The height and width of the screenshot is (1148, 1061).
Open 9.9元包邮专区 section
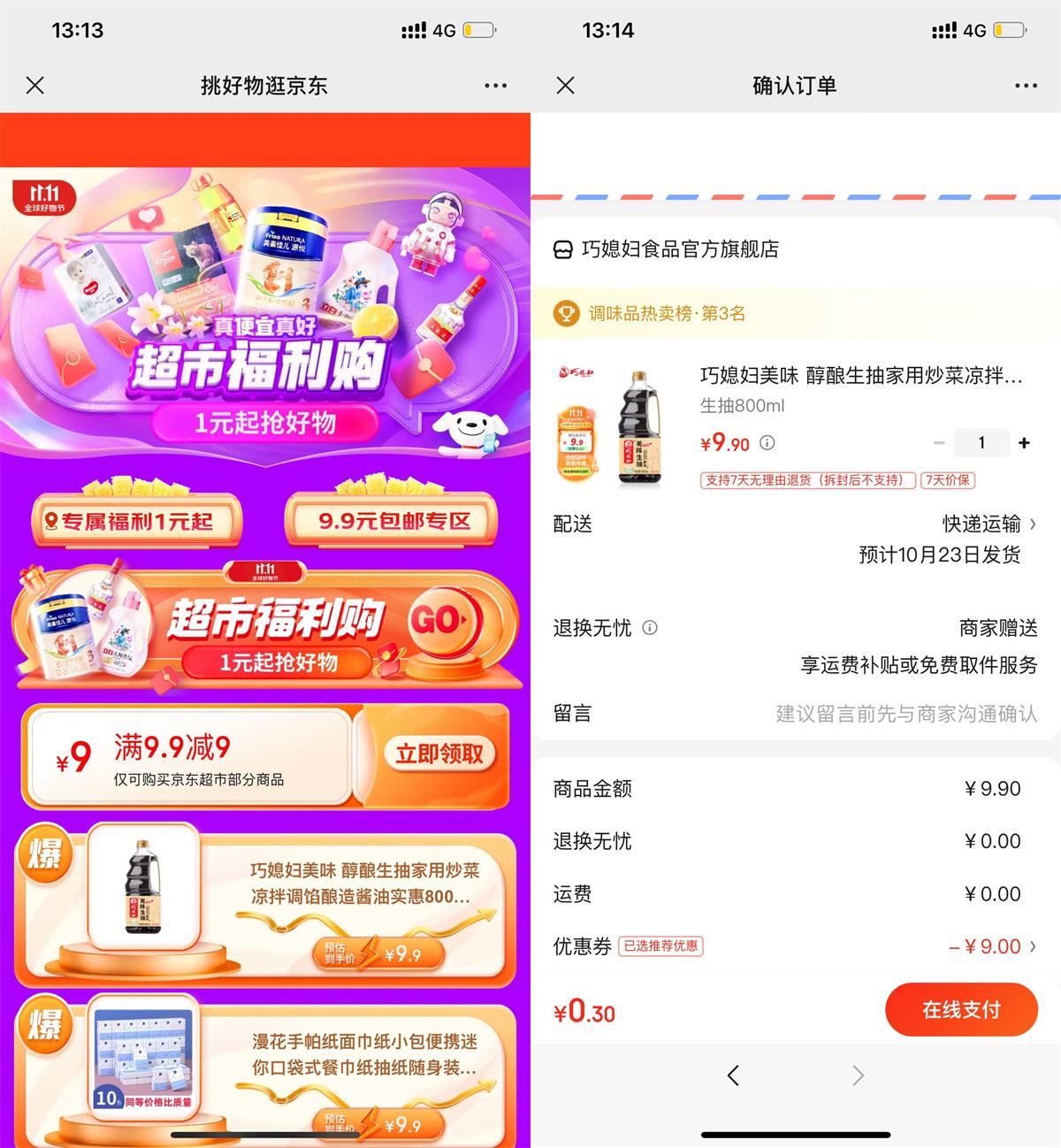[393, 521]
